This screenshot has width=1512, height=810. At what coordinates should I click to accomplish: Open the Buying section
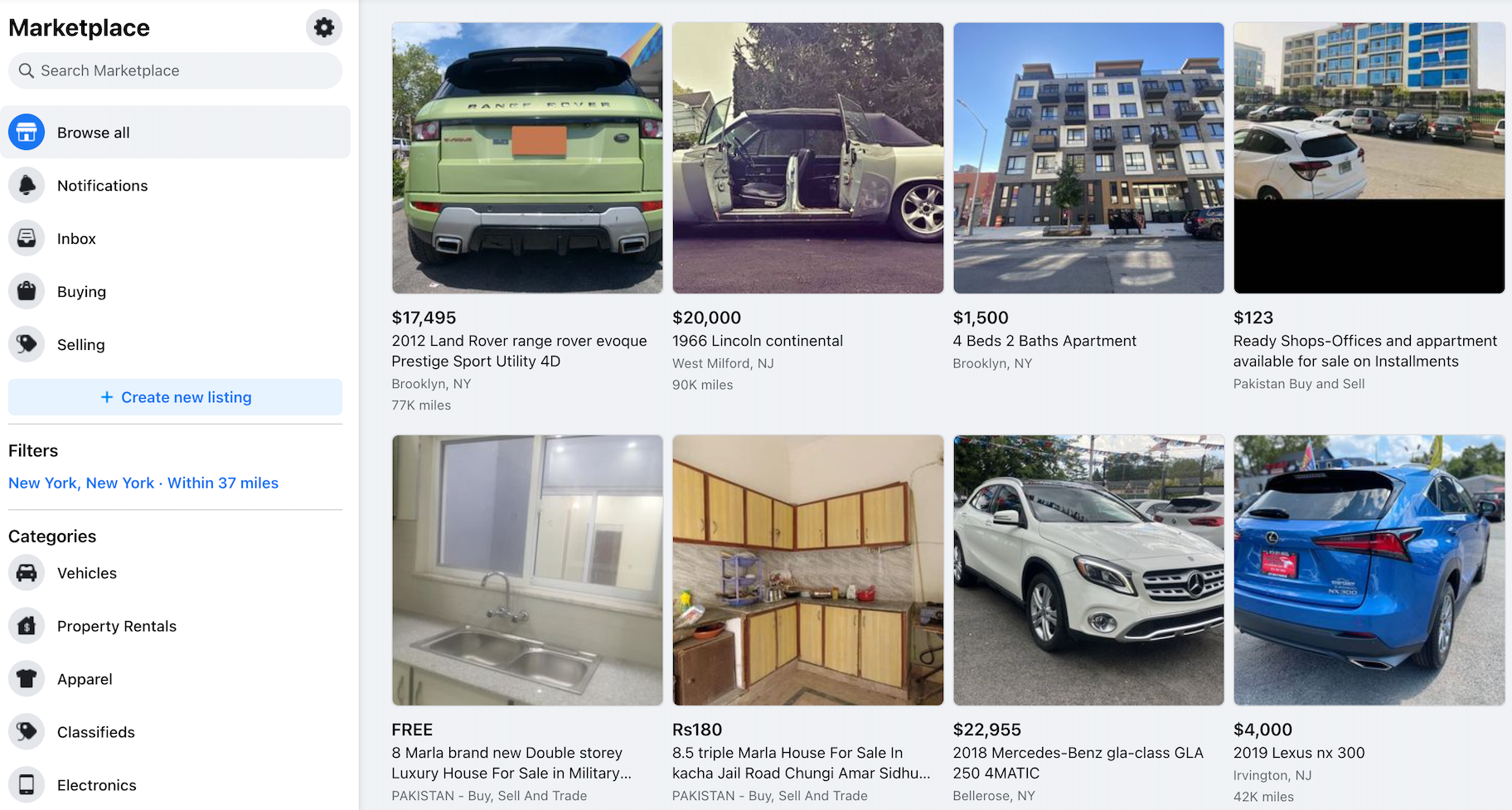[81, 292]
